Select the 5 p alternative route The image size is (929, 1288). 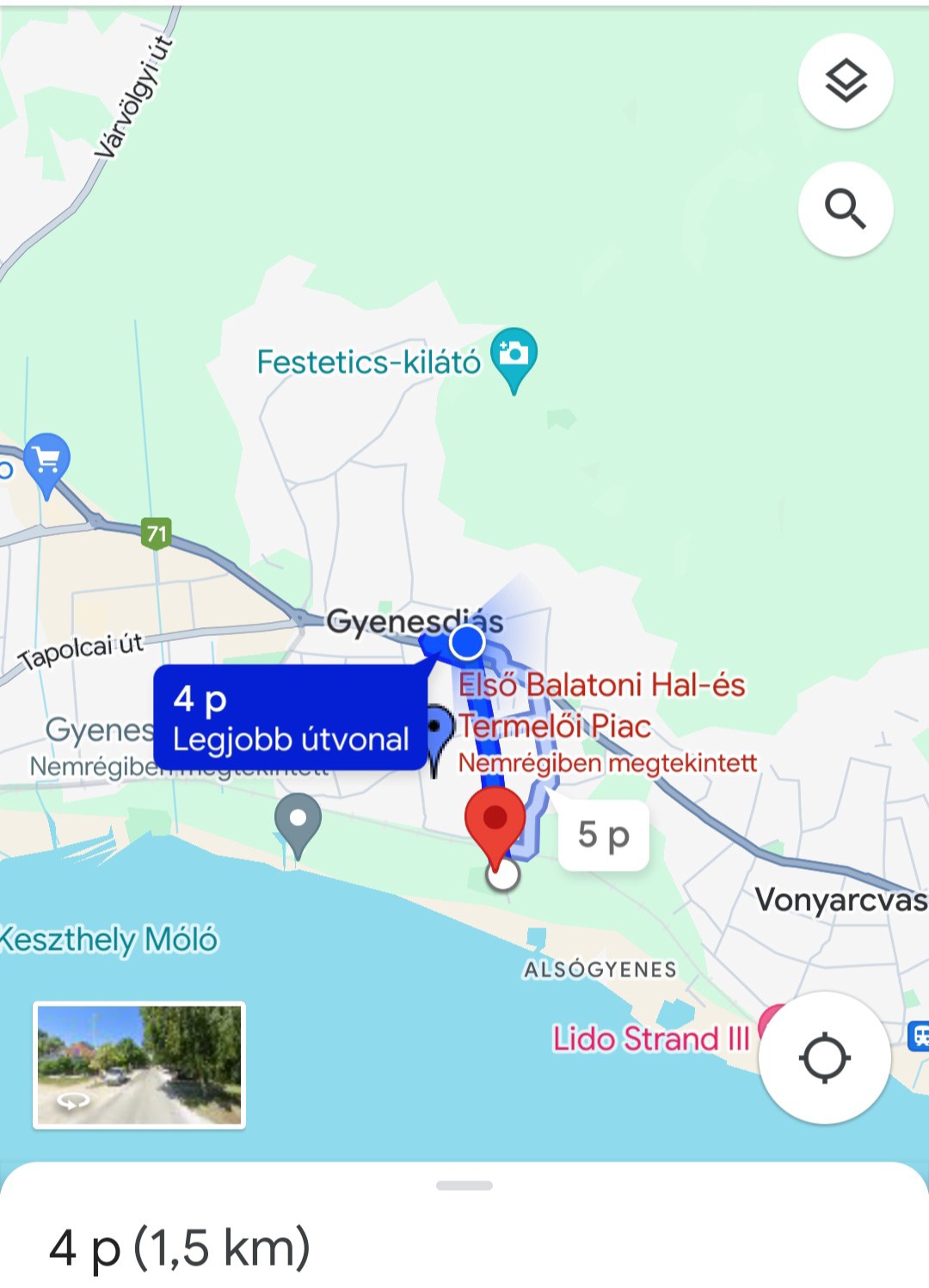click(x=603, y=835)
